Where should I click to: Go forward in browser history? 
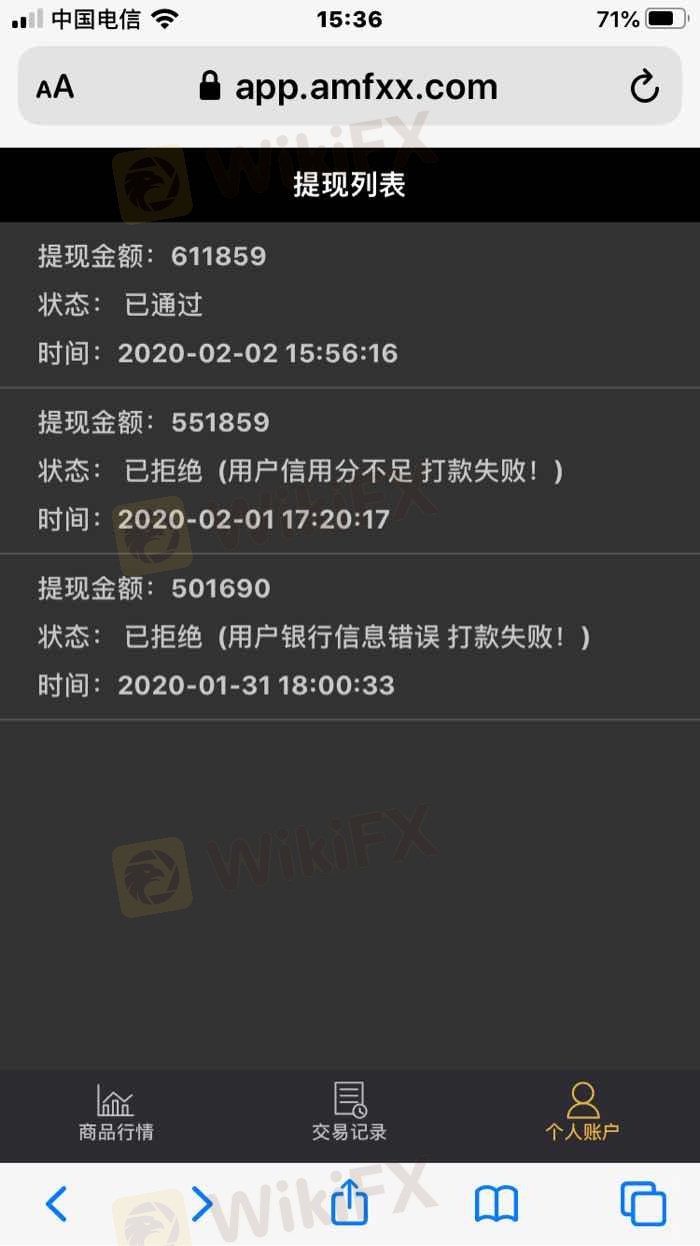click(x=202, y=1203)
